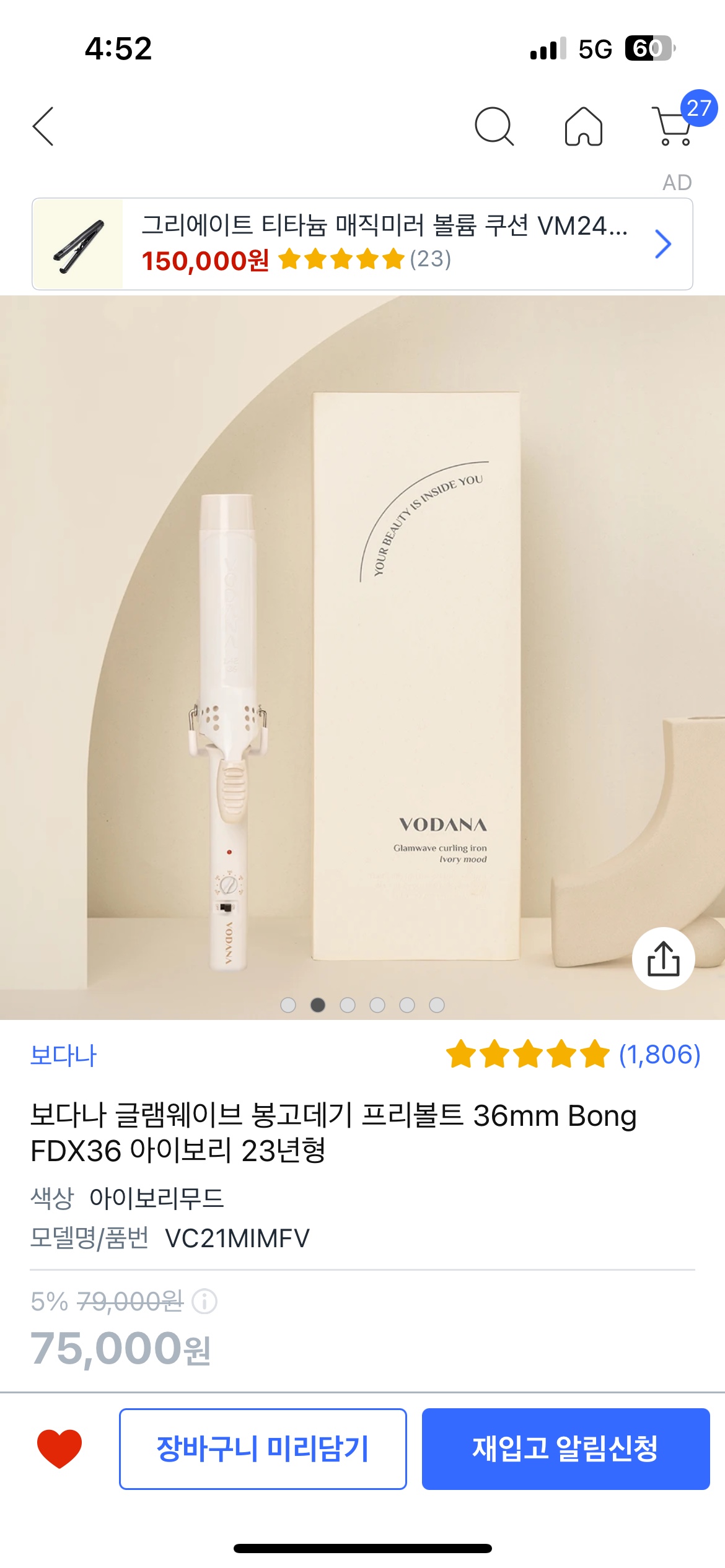The image size is (725, 1568).
Task: Open the search magnifier icon
Action: click(494, 126)
